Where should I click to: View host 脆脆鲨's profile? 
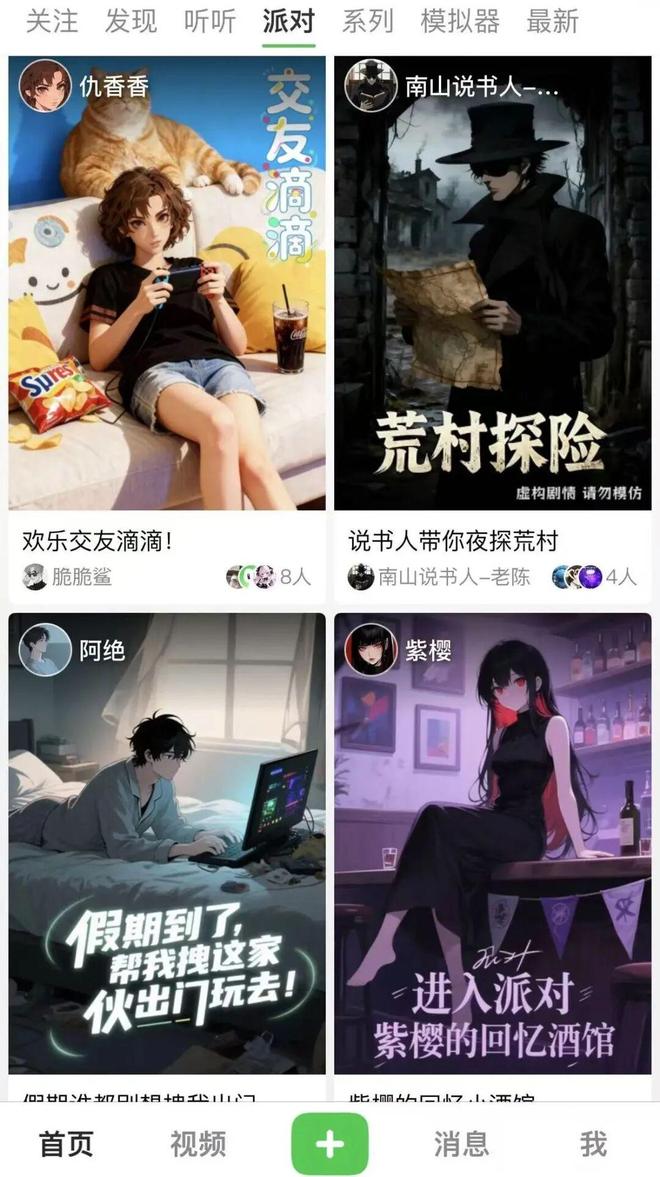click(68, 577)
